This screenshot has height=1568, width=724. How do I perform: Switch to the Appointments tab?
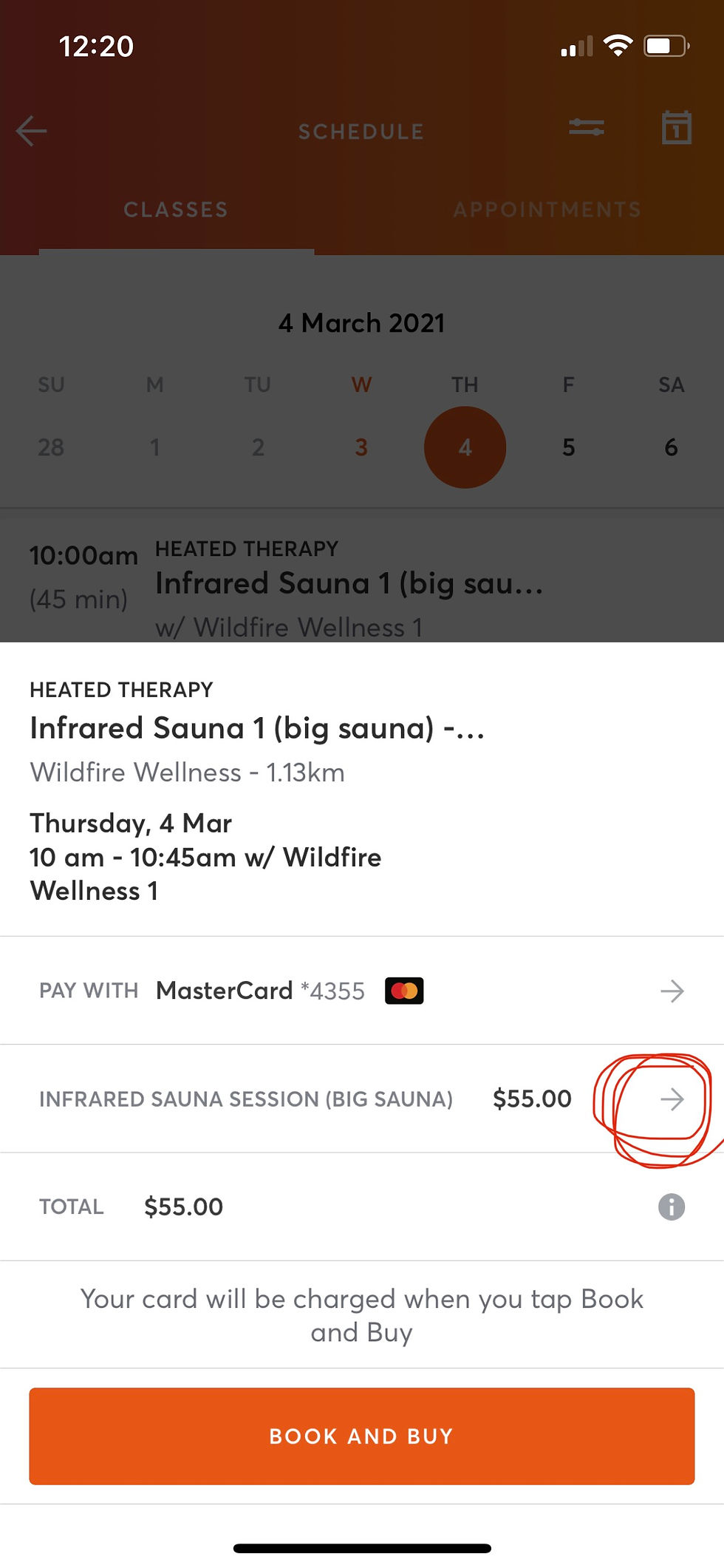(547, 210)
